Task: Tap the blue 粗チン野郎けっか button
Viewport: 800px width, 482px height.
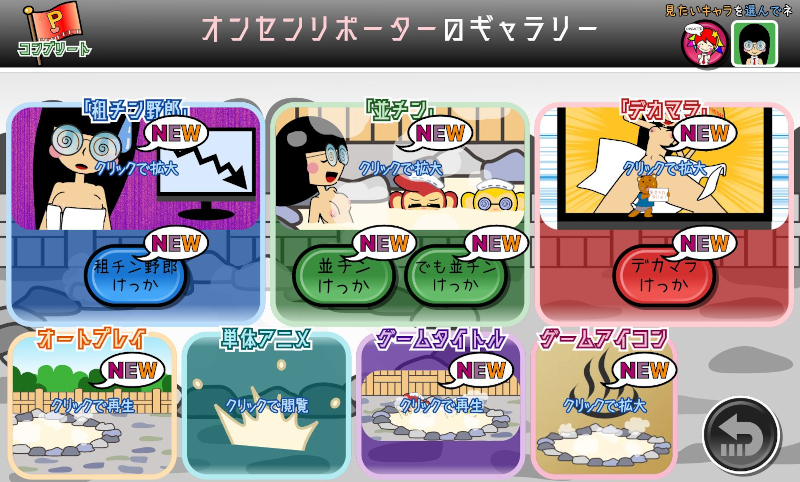Action: click(x=135, y=275)
